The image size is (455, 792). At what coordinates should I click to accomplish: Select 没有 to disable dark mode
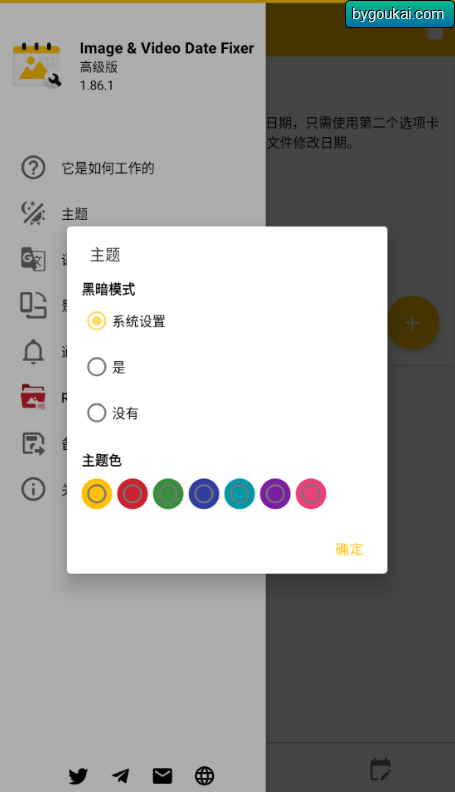pos(113,413)
